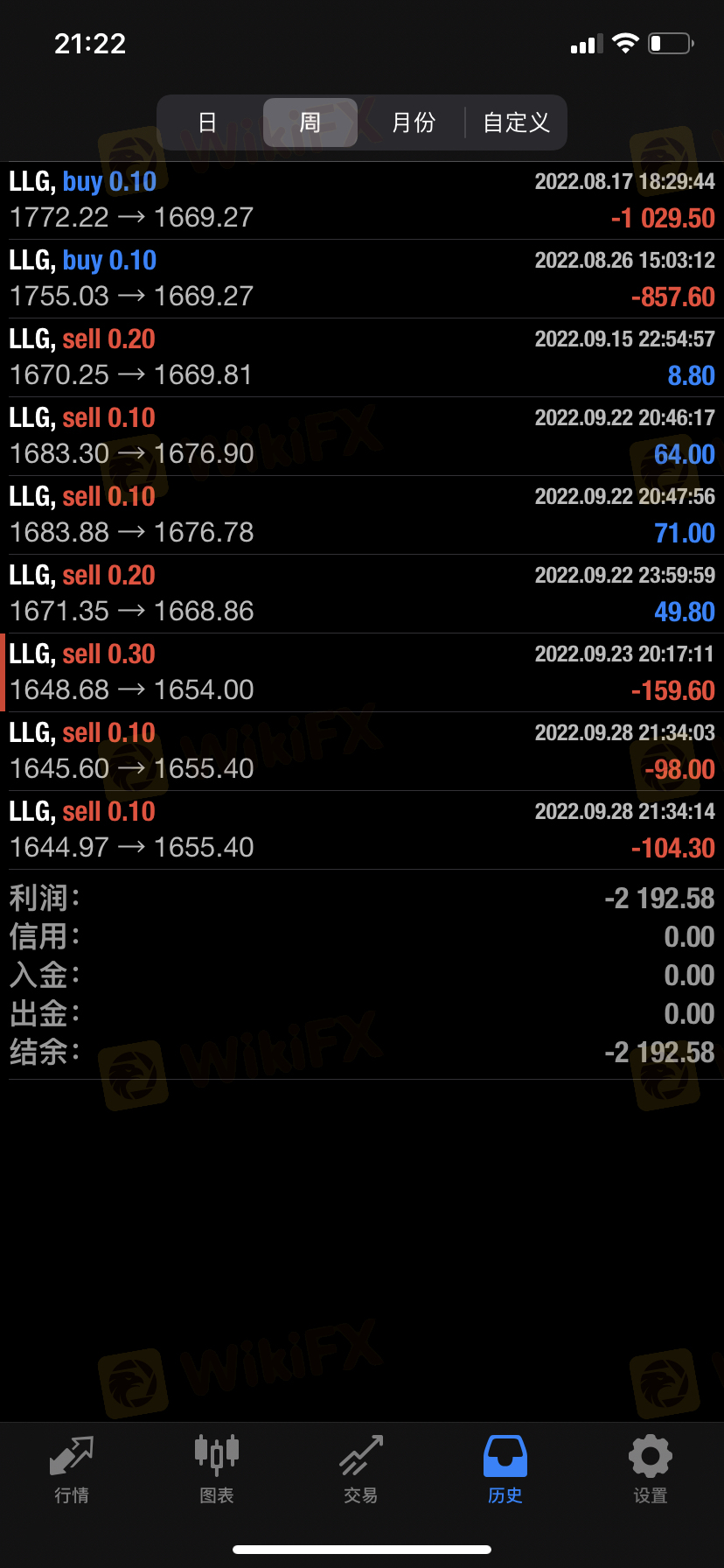Switch to the 日 (day) period

207,122
